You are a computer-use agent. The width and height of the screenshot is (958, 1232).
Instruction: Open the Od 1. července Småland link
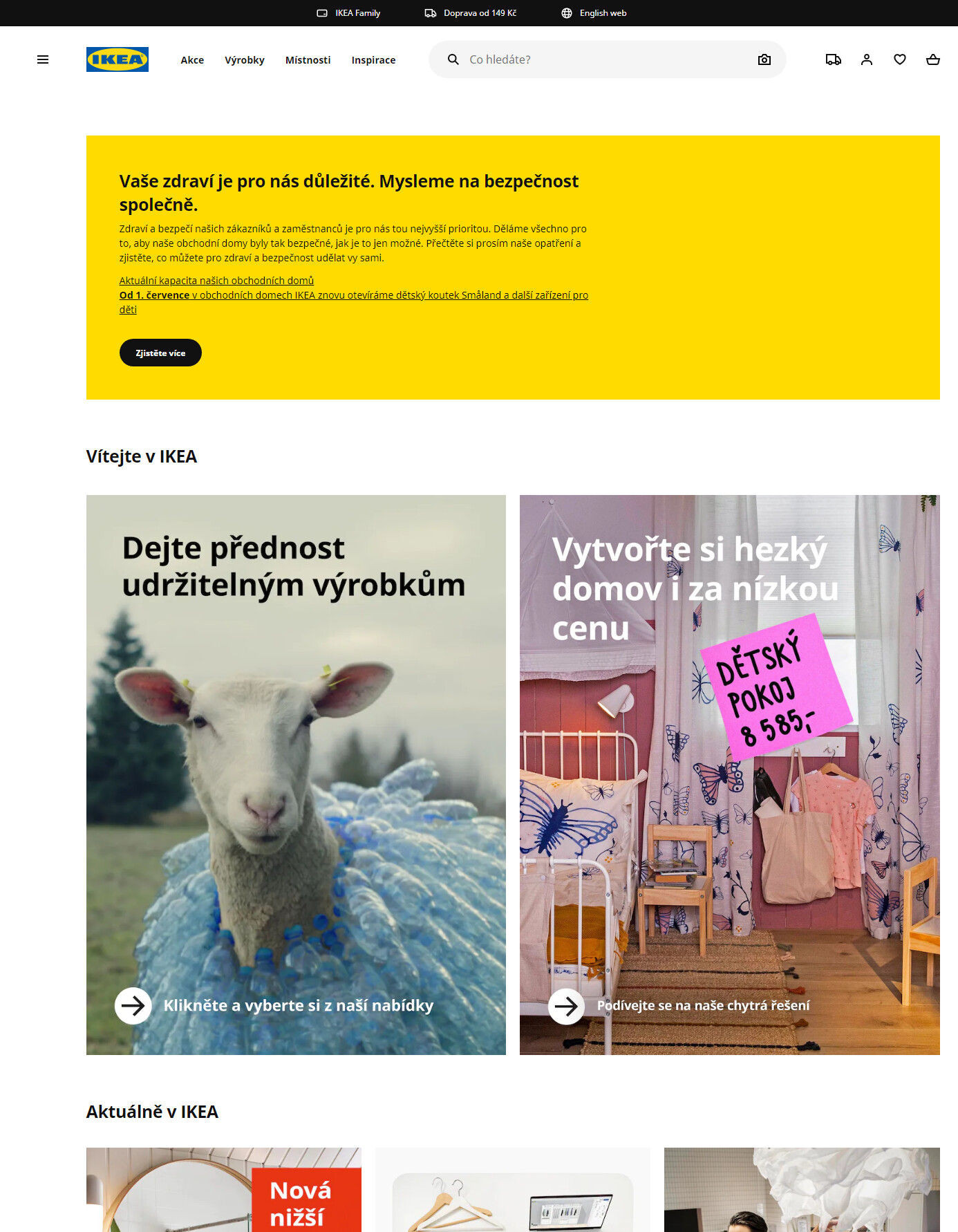353,295
